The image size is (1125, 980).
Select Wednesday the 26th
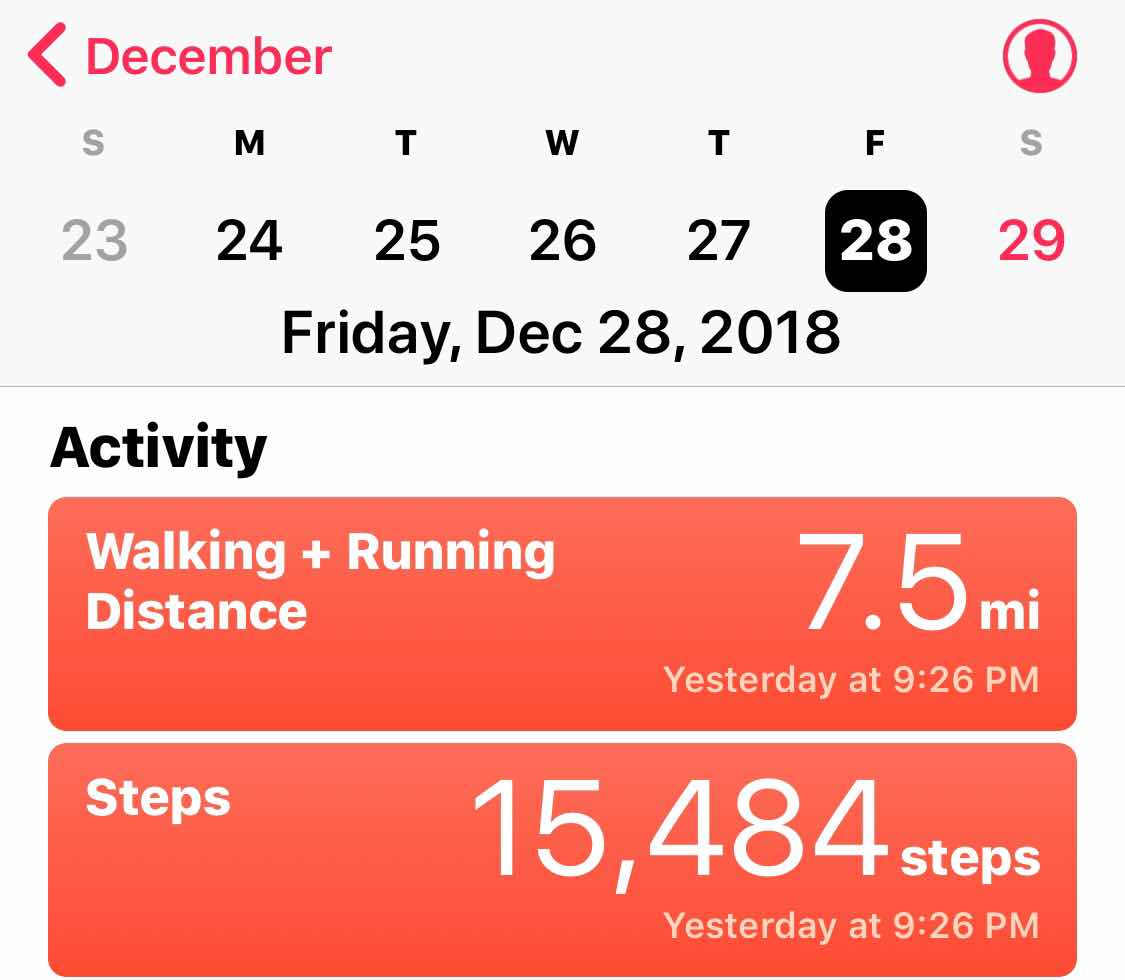click(x=562, y=241)
